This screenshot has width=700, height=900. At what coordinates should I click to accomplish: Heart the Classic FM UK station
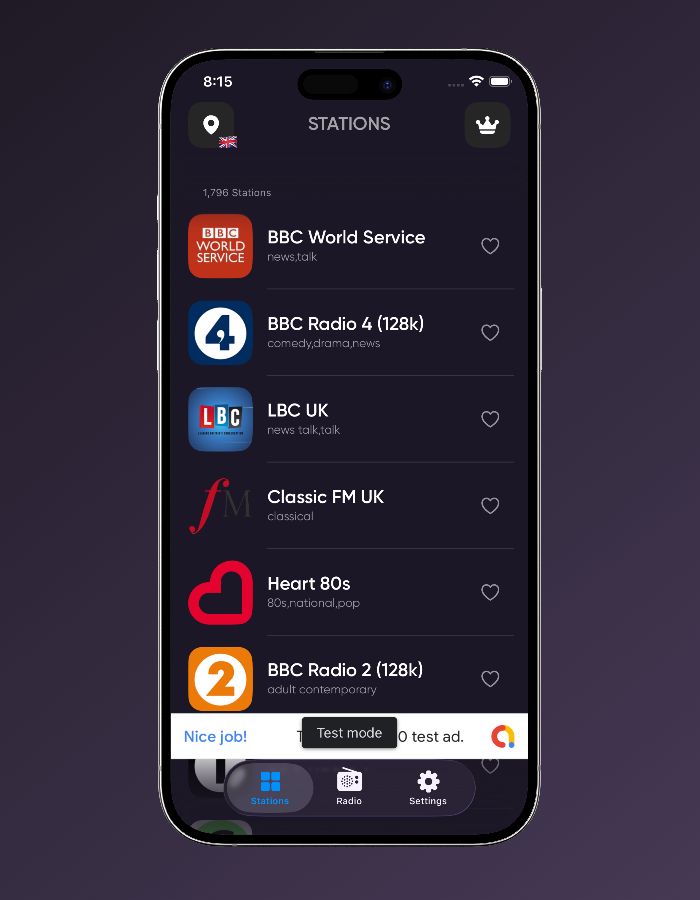tap(490, 506)
